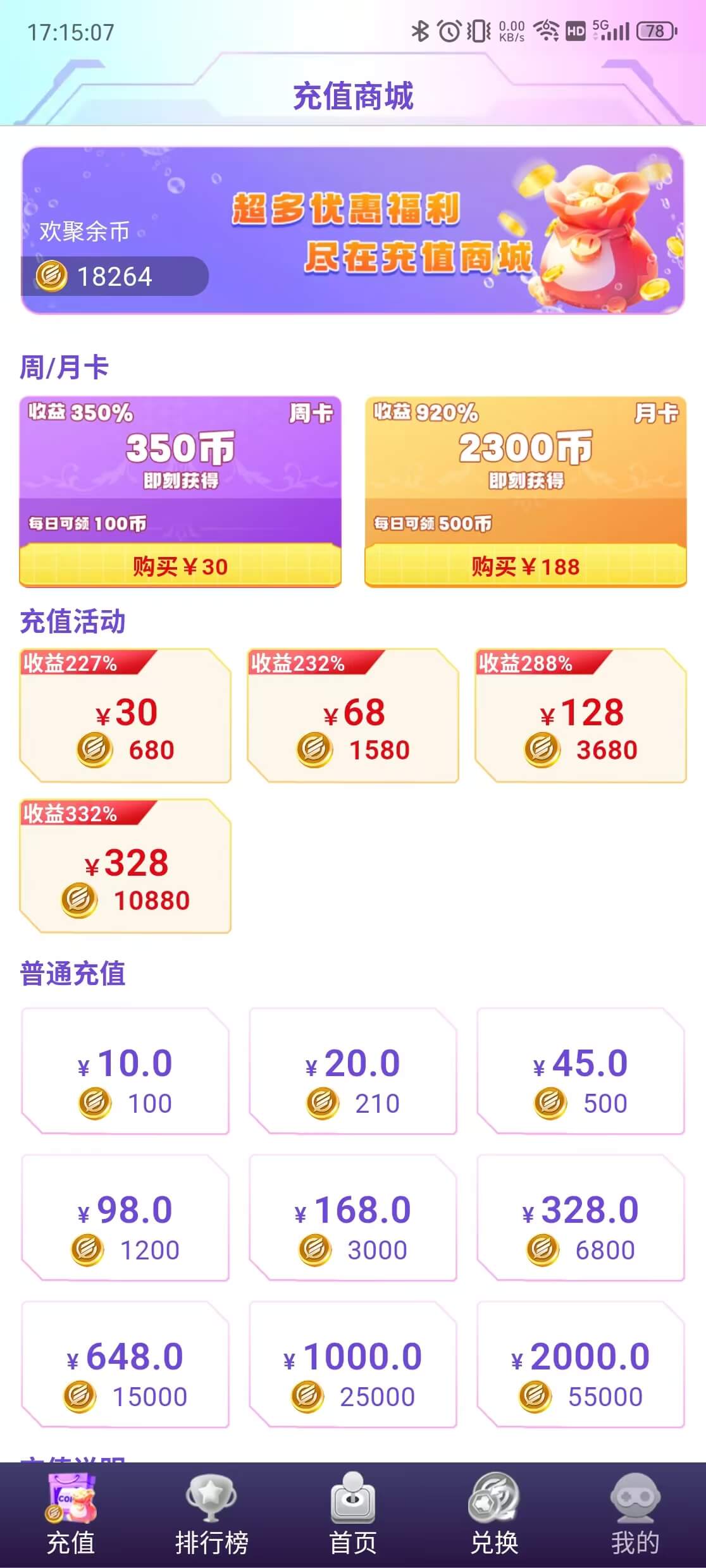Screen dimensions: 706x1568
Task: Switch to the 我的 tab
Action: click(635, 1515)
